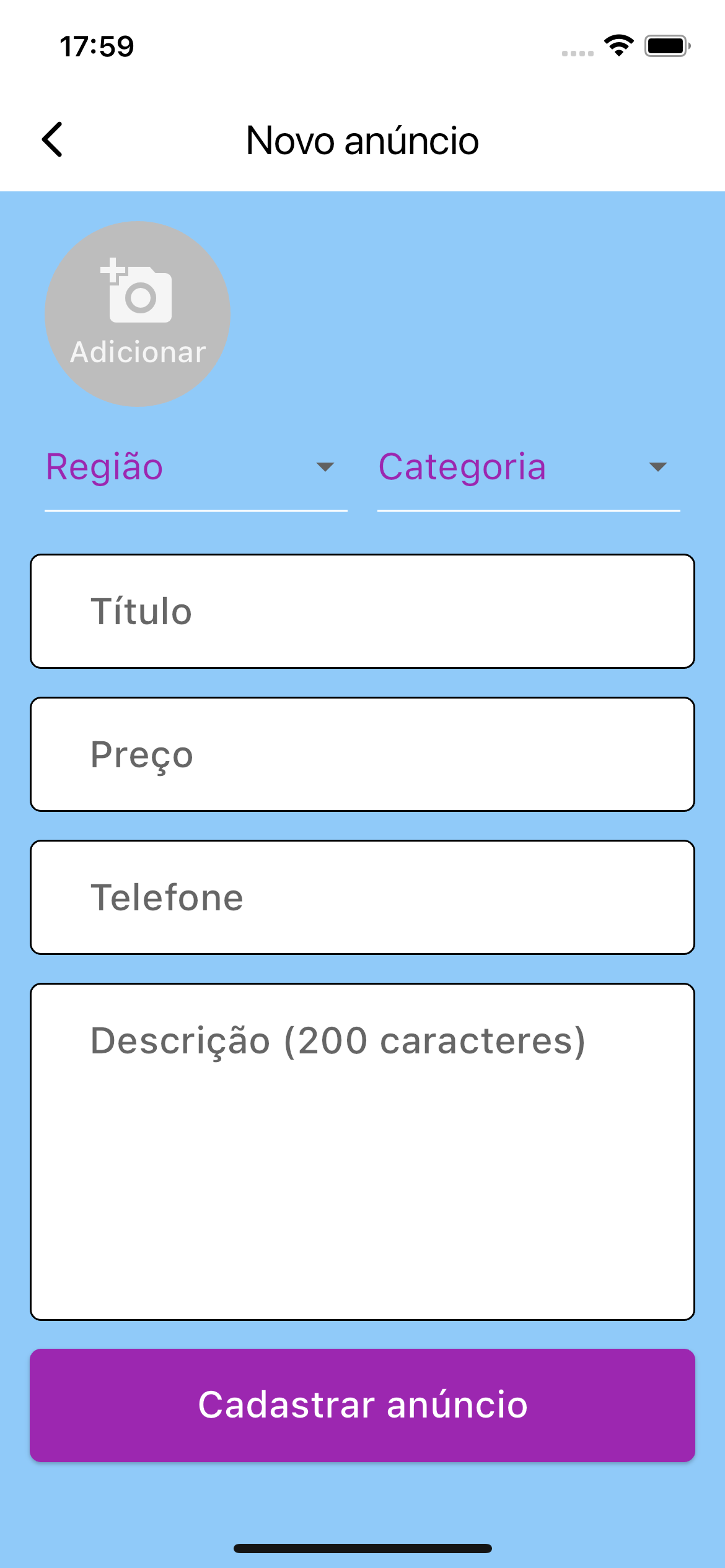
Task: Tap Adicionar to add a photo
Action: (138, 314)
